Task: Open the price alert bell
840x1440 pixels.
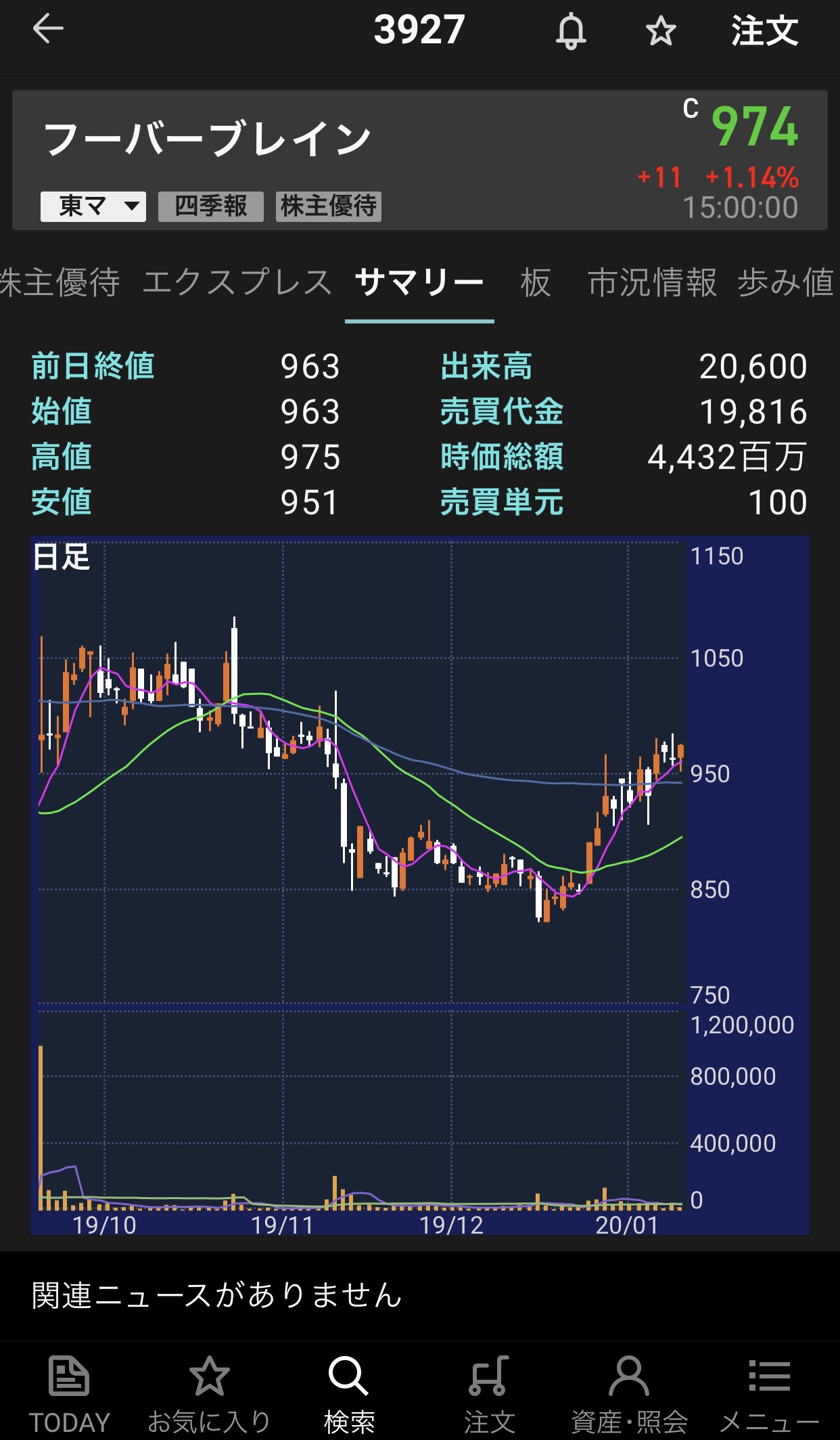Action: point(571,31)
